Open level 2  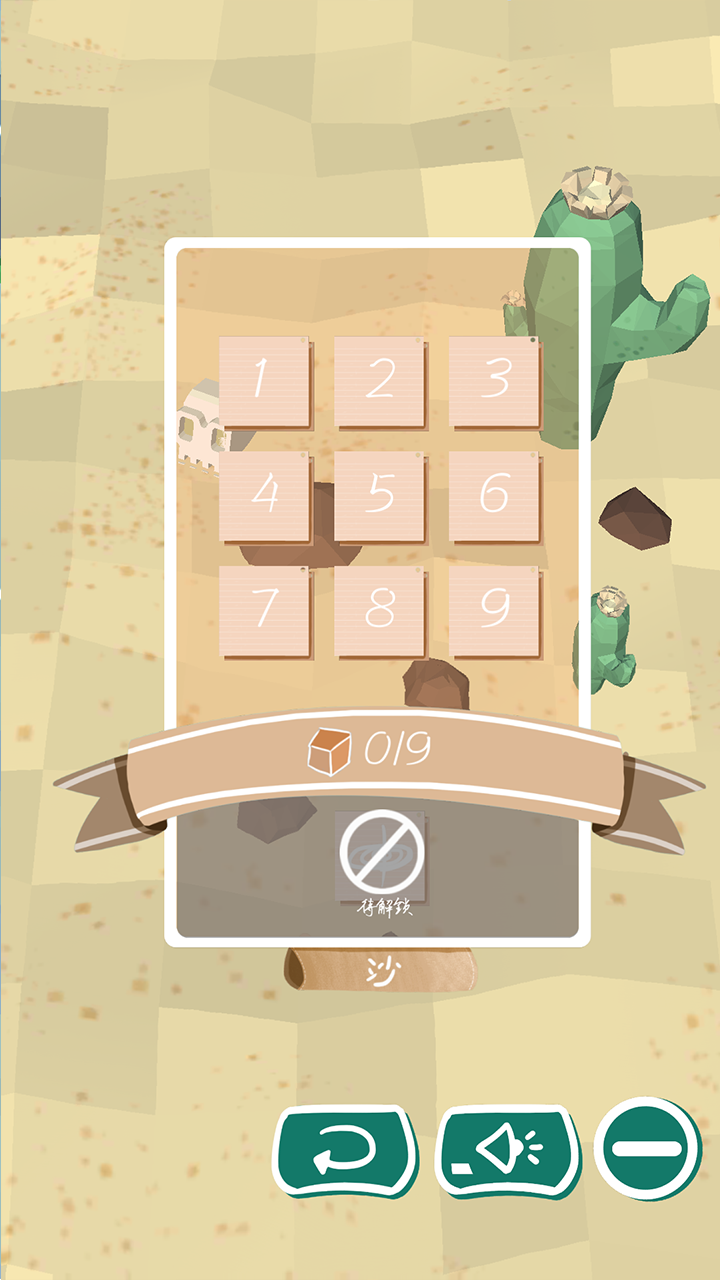tap(380, 382)
